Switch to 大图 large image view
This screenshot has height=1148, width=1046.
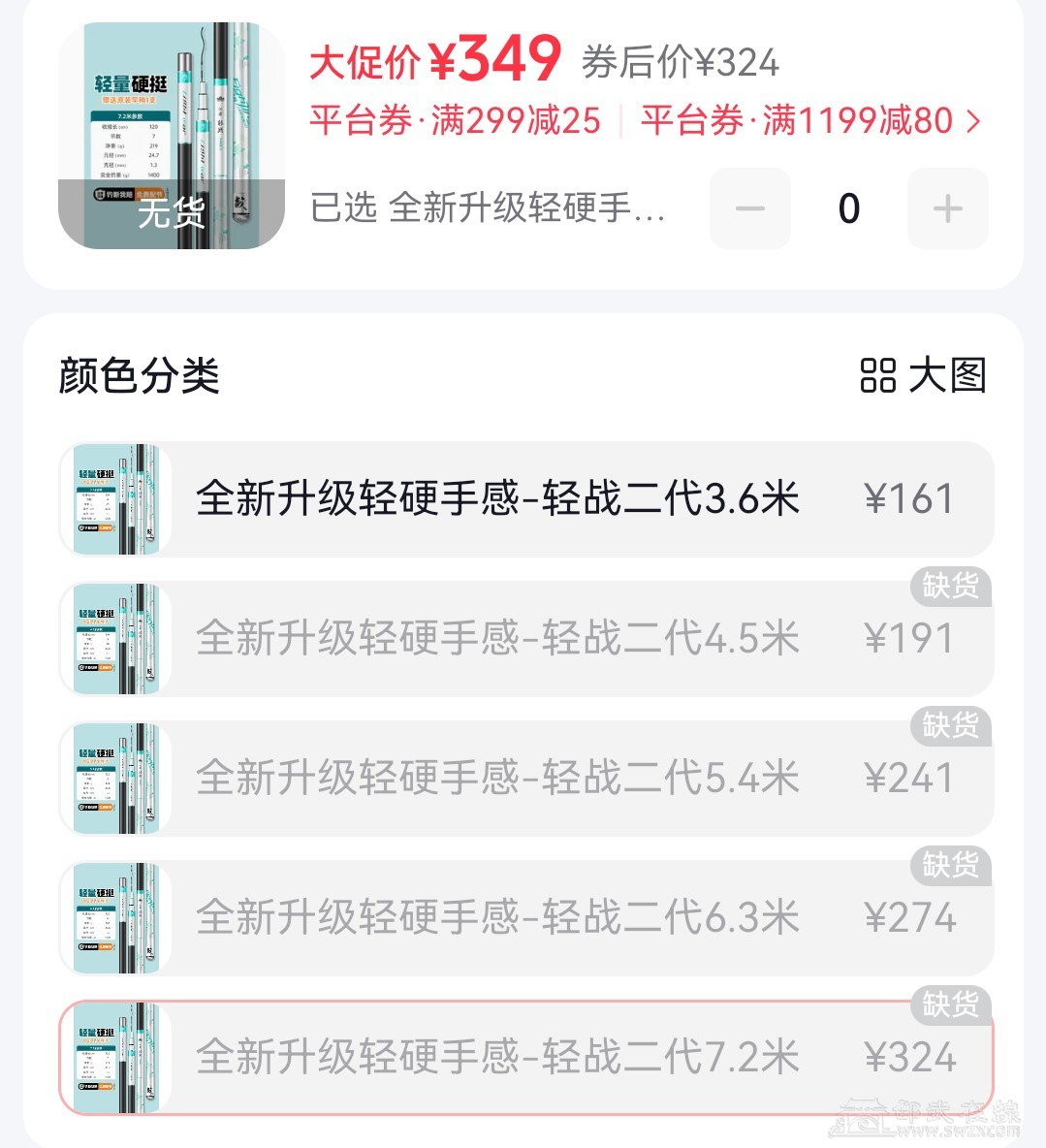point(923,375)
